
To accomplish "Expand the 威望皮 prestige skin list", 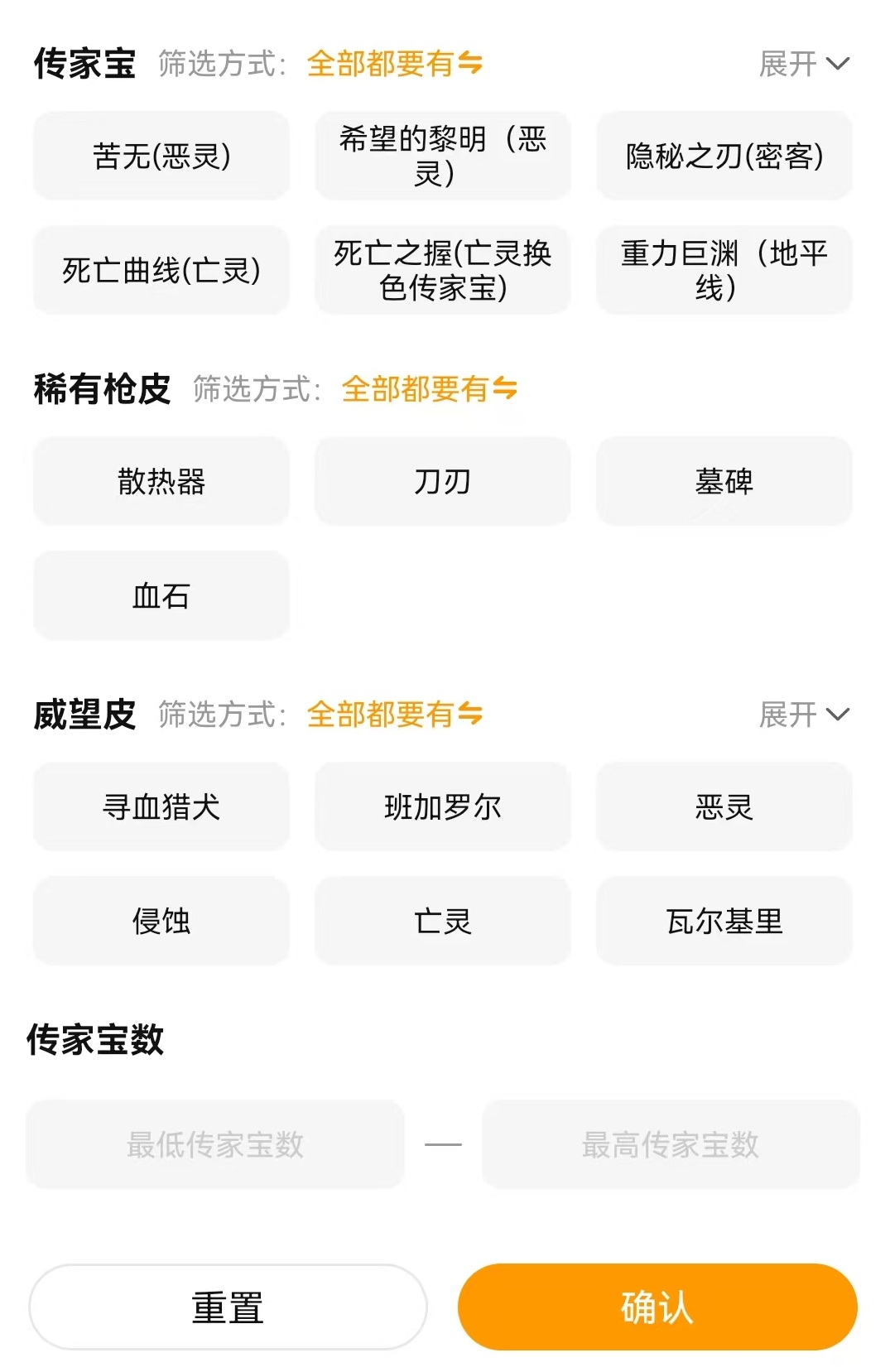I will click(803, 715).
